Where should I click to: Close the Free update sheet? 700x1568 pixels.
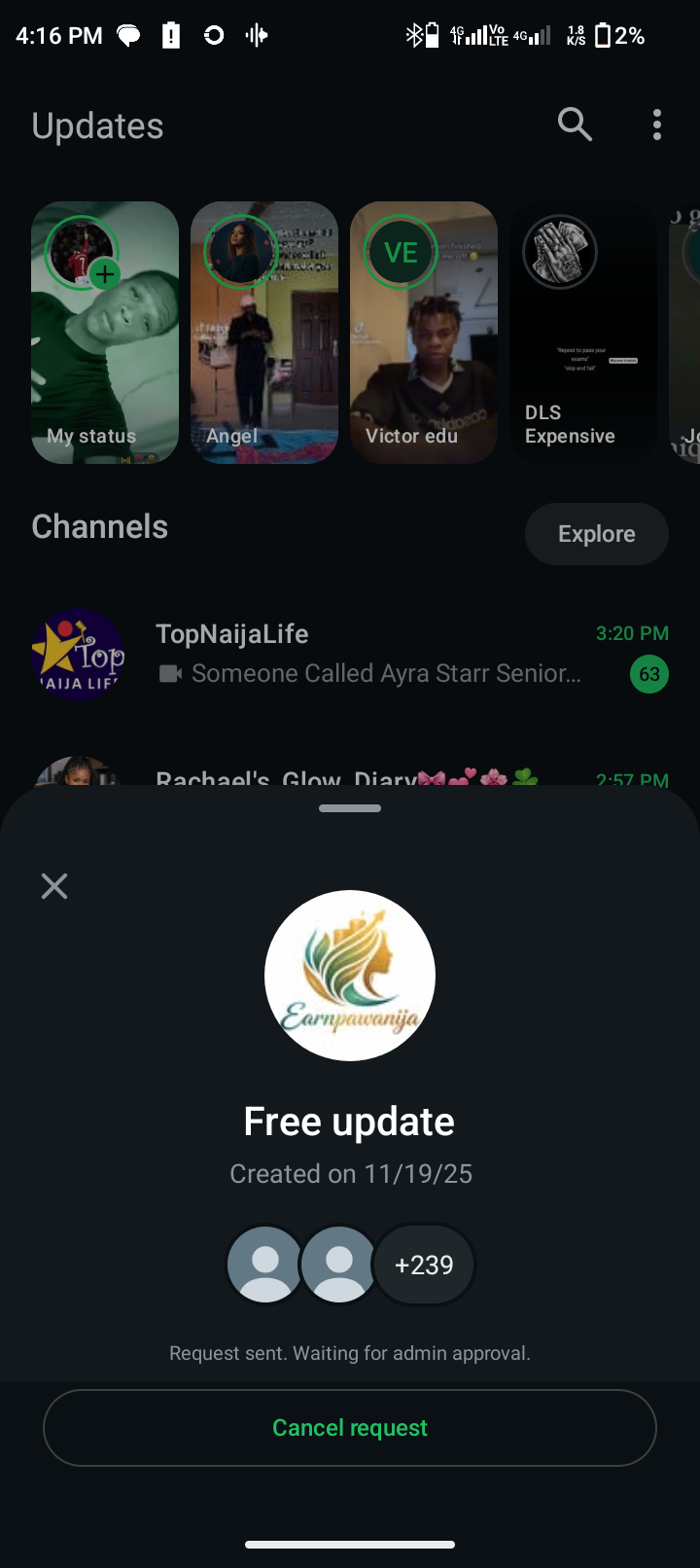(54, 886)
